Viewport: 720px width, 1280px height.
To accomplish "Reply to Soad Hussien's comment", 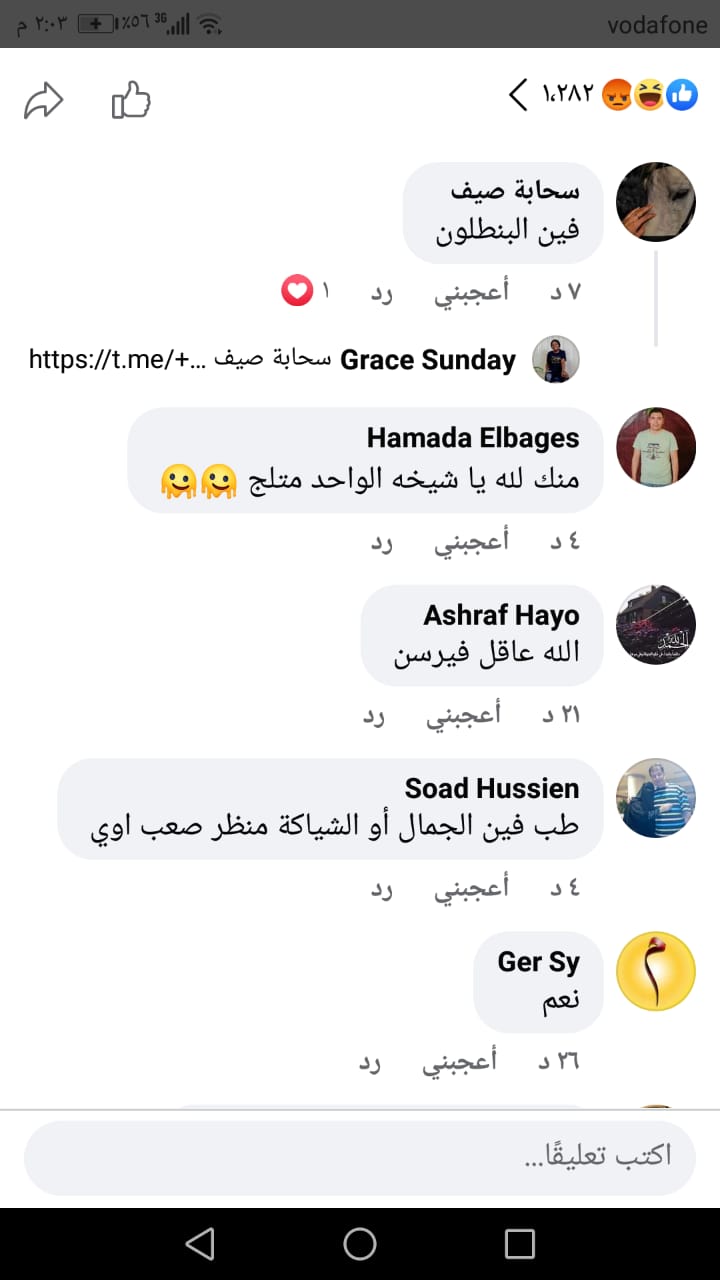I will coord(382,889).
